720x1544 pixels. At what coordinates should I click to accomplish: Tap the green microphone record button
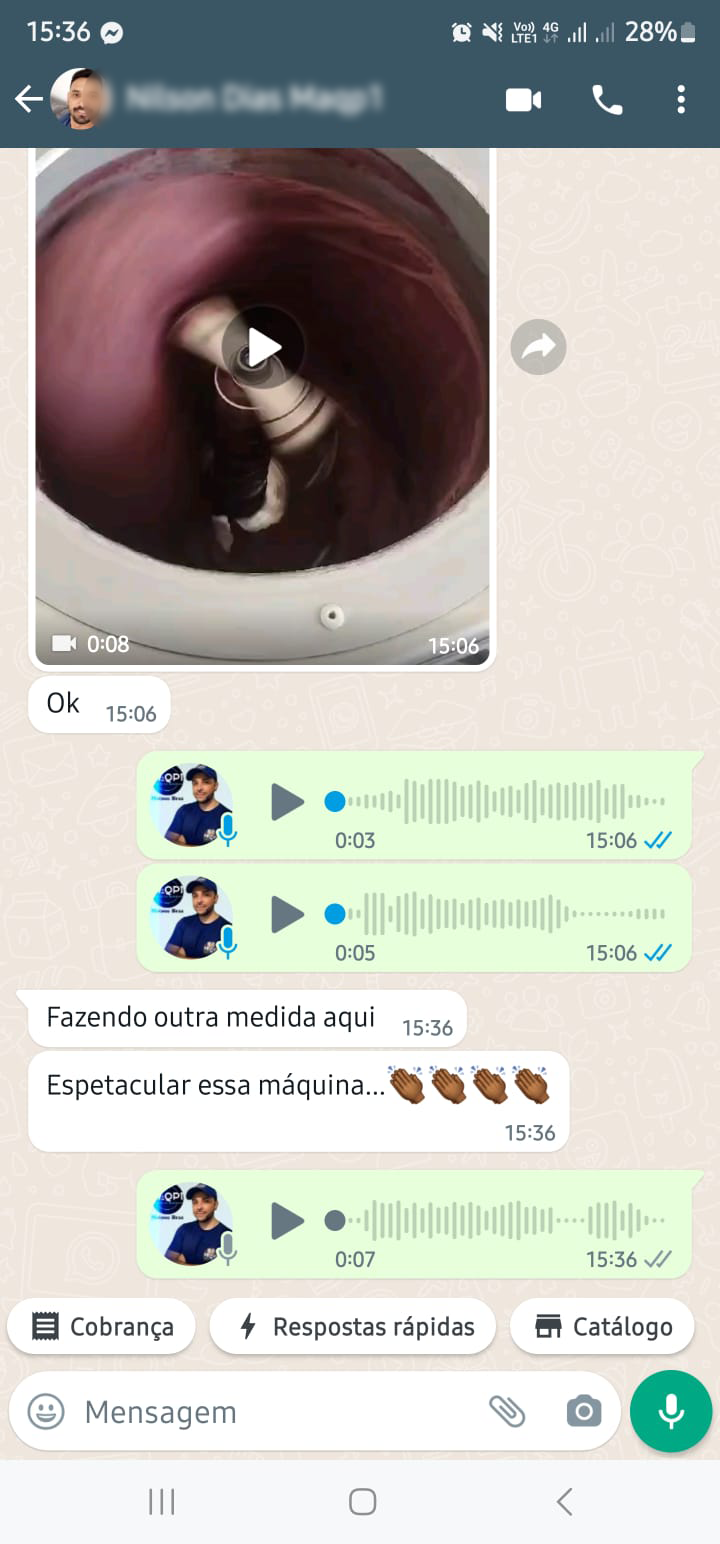click(671, 1411)
